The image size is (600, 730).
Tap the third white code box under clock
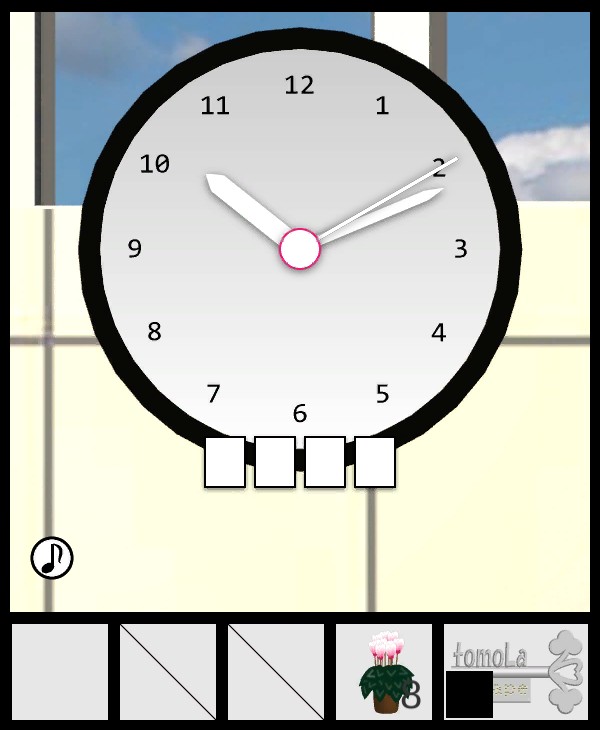click(325, 462)
